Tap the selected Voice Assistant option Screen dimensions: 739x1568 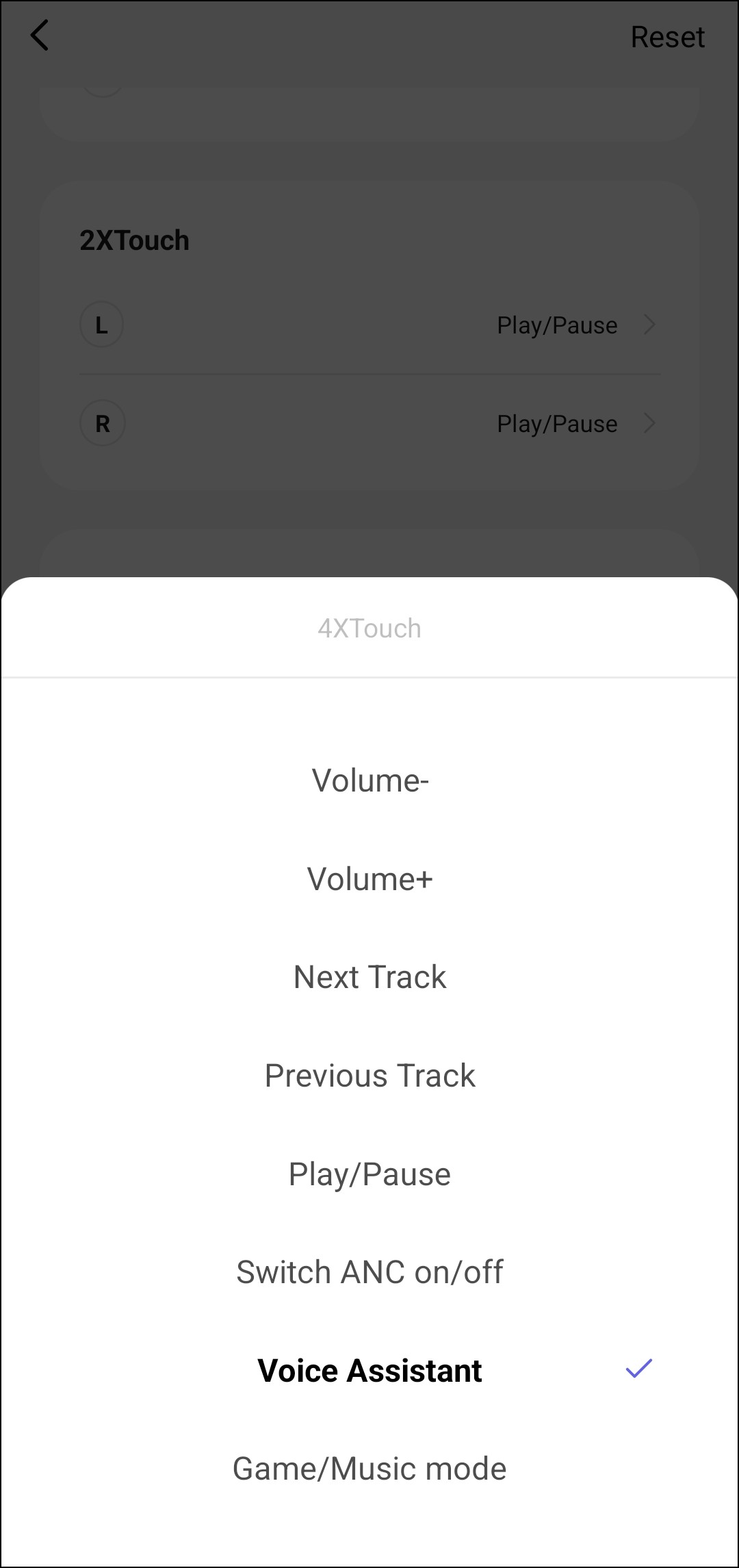[369, 1371]
